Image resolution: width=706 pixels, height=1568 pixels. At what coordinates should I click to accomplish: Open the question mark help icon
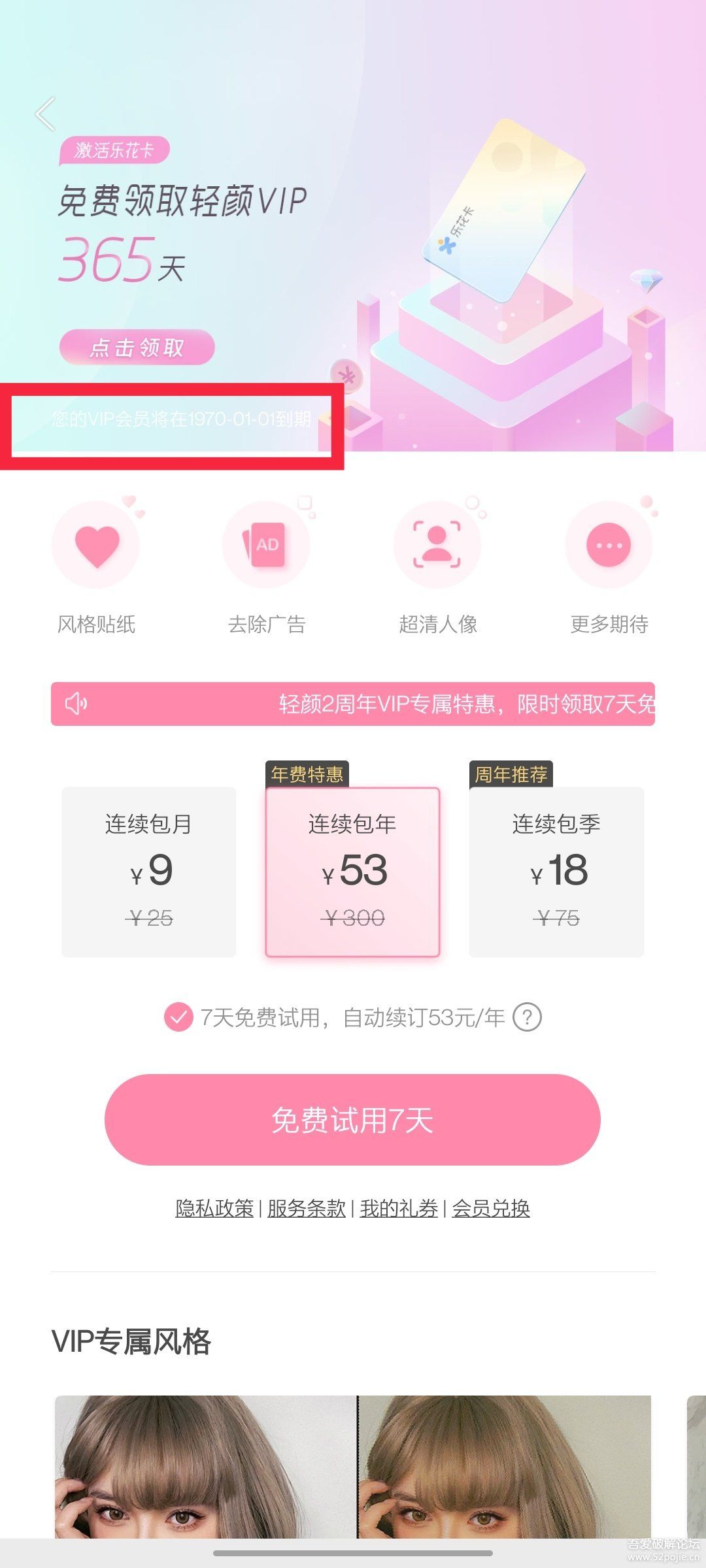pyautogui.click(x=527, y=1017)
